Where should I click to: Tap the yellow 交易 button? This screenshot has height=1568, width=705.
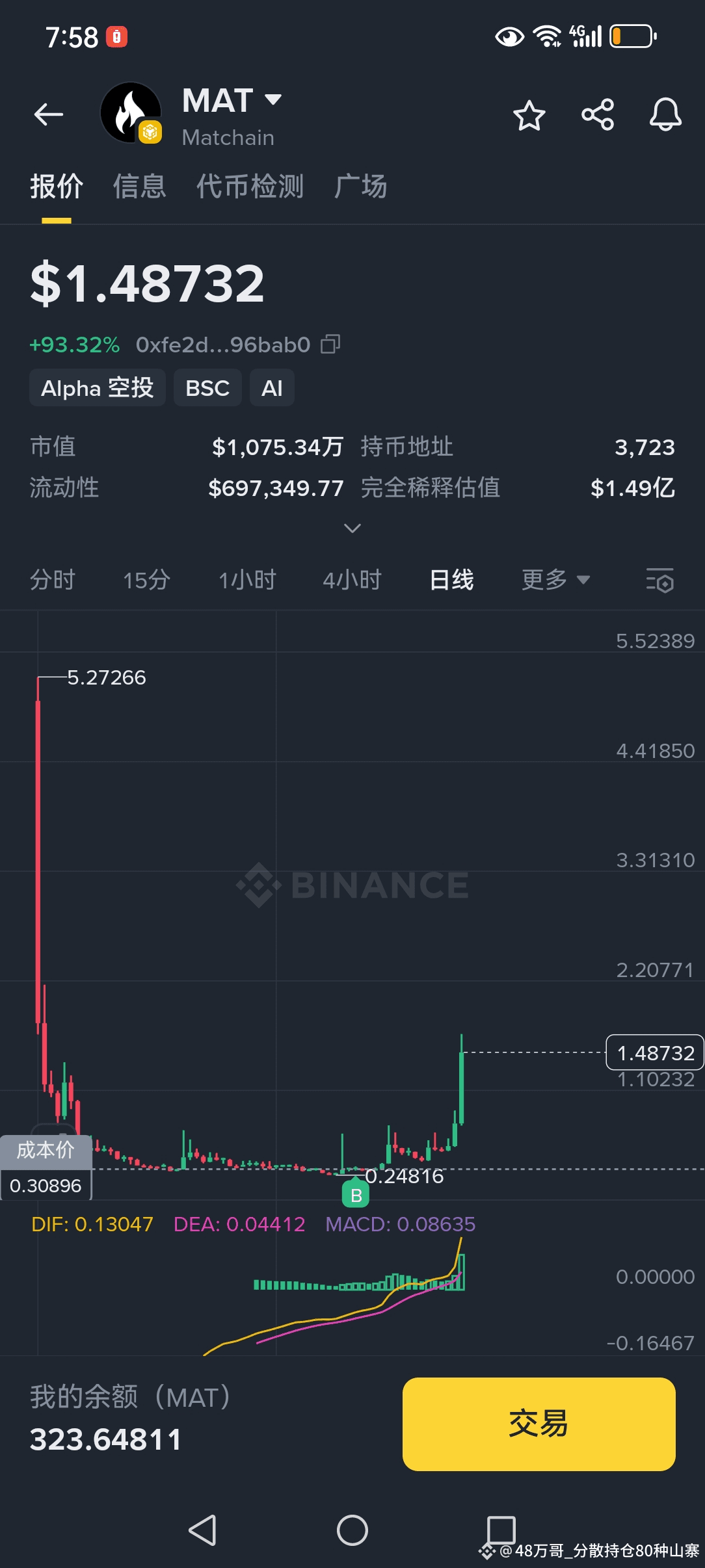(x=539, y=1424)
